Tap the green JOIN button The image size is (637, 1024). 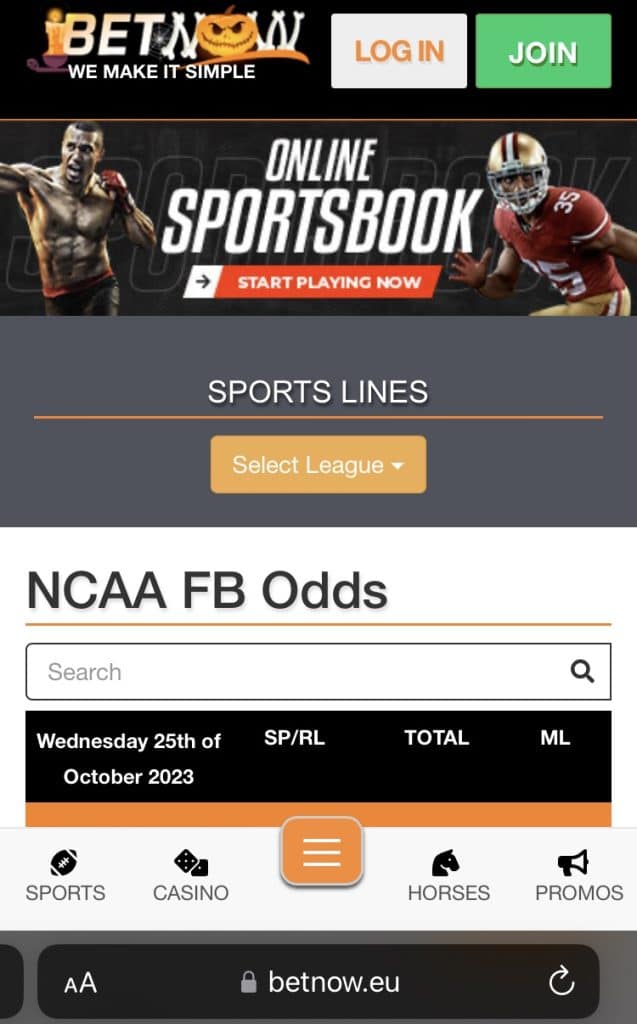(542, 51)
